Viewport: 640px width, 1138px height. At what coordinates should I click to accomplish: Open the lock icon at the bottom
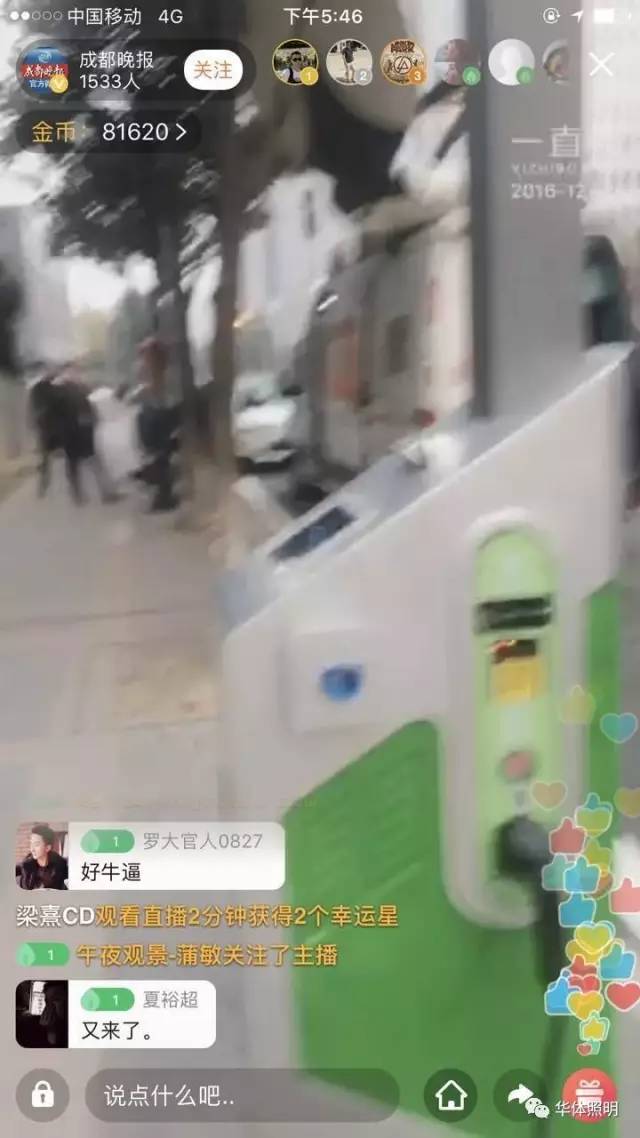pyautogui.click(x=42, y=1094)
